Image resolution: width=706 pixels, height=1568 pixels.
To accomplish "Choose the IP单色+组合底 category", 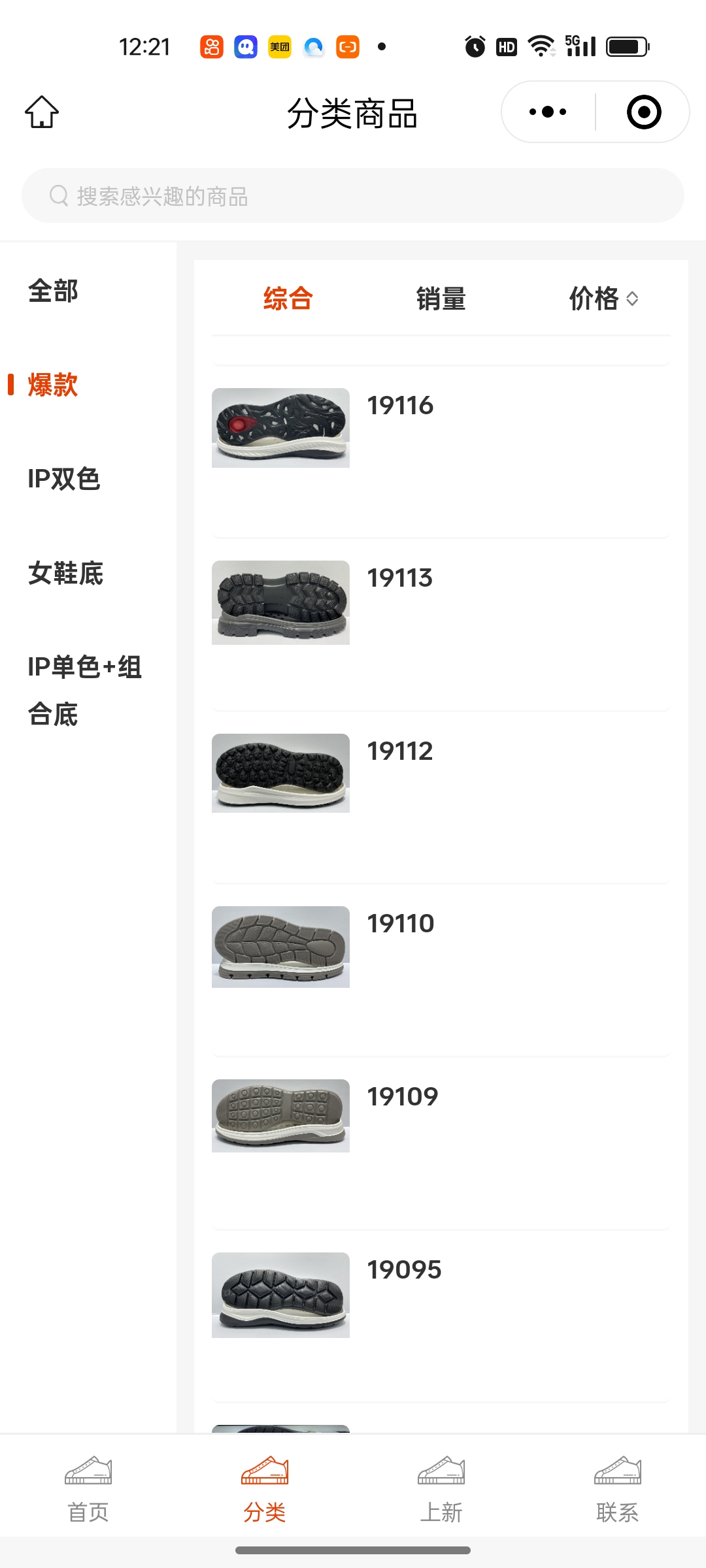I will click(x=84, y=691).
